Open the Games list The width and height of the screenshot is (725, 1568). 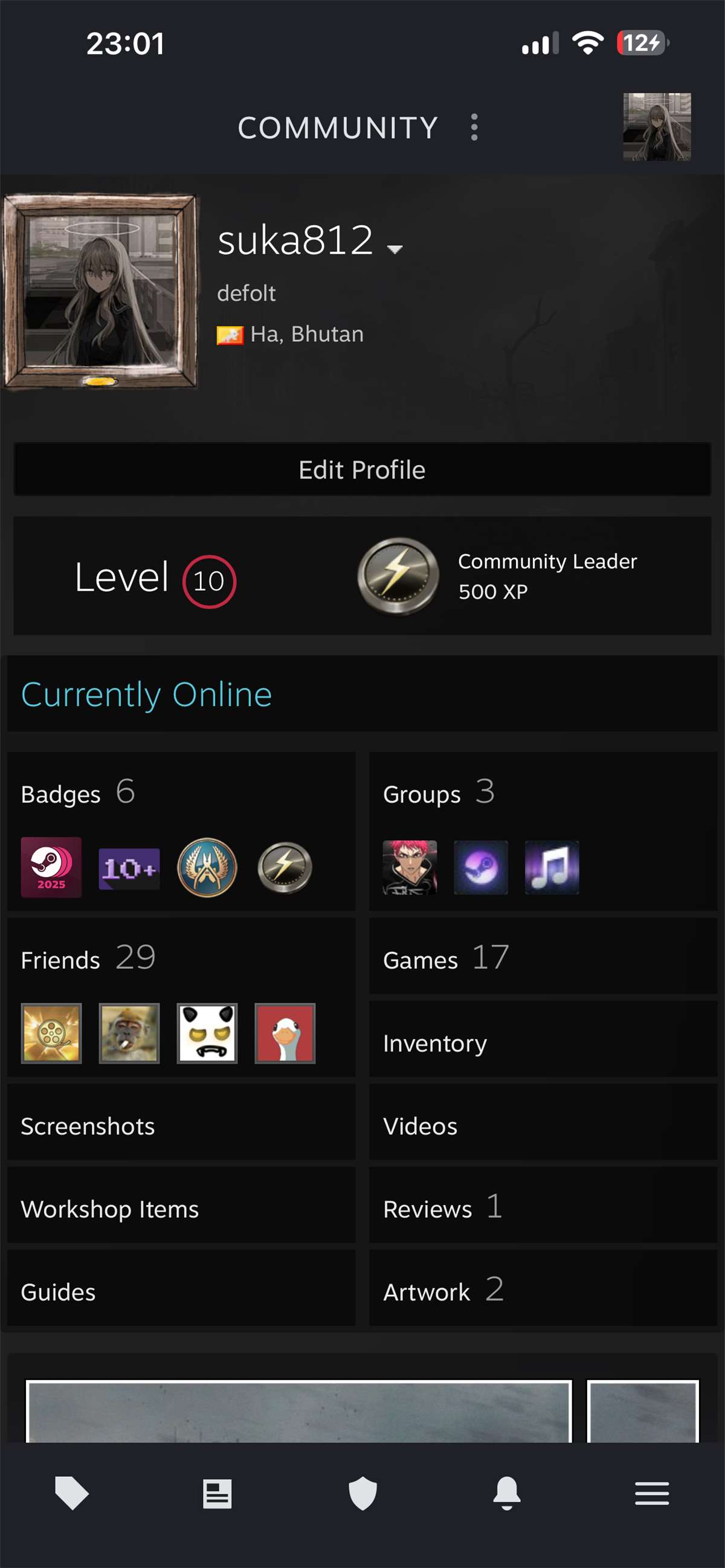(543, 956)
